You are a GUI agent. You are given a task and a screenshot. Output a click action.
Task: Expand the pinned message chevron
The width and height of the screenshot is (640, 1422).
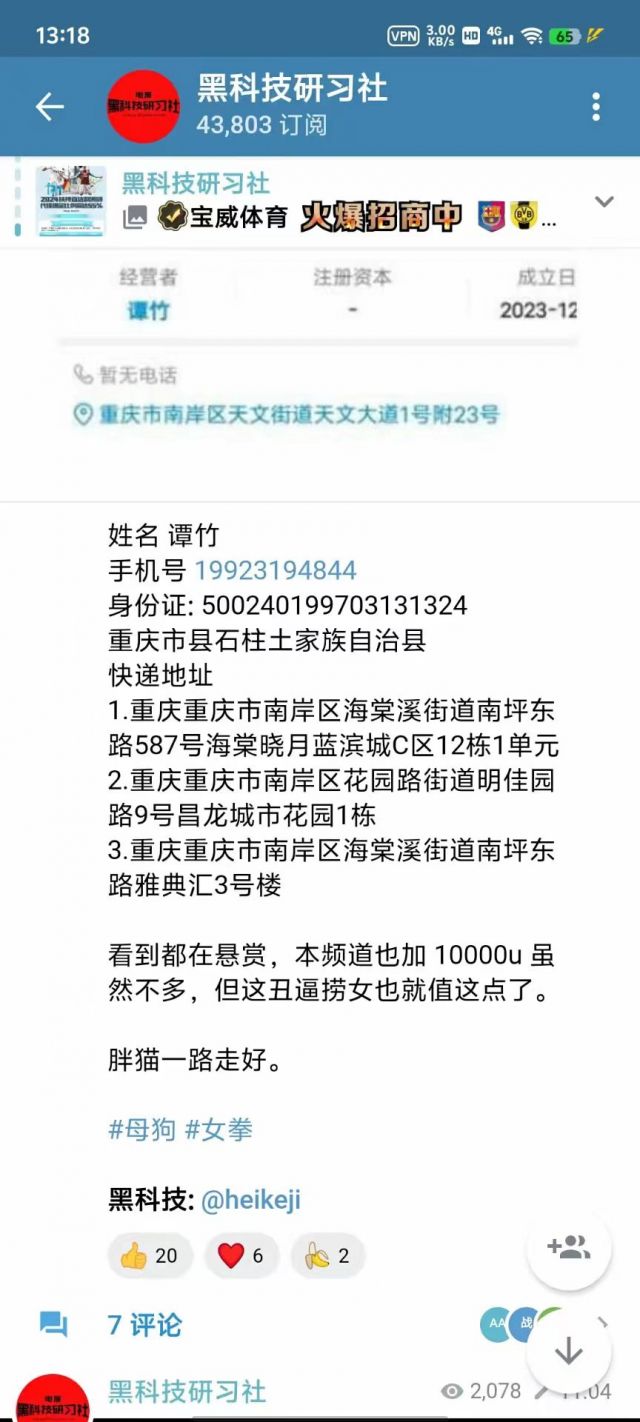(x=604, y=201)
